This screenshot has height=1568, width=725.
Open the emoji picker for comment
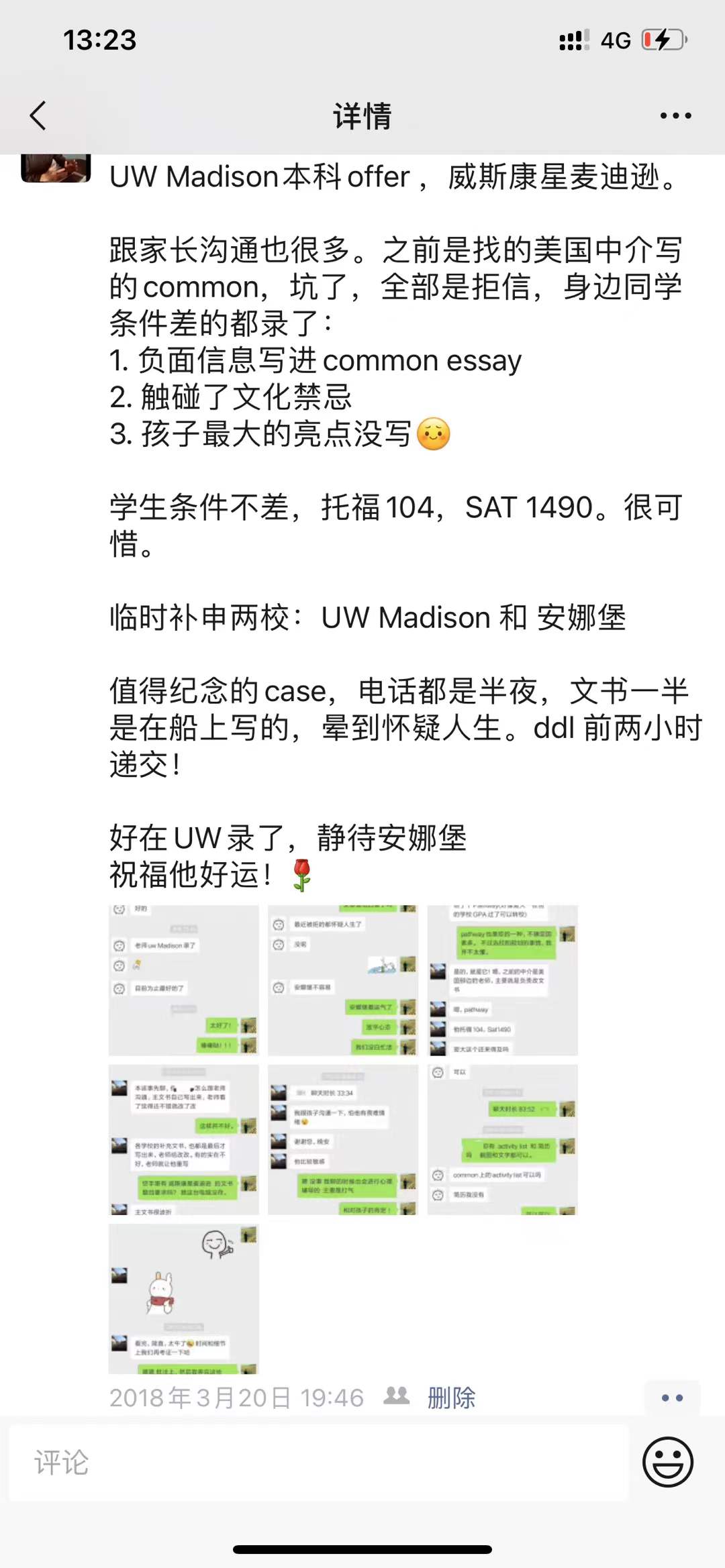667,1462
